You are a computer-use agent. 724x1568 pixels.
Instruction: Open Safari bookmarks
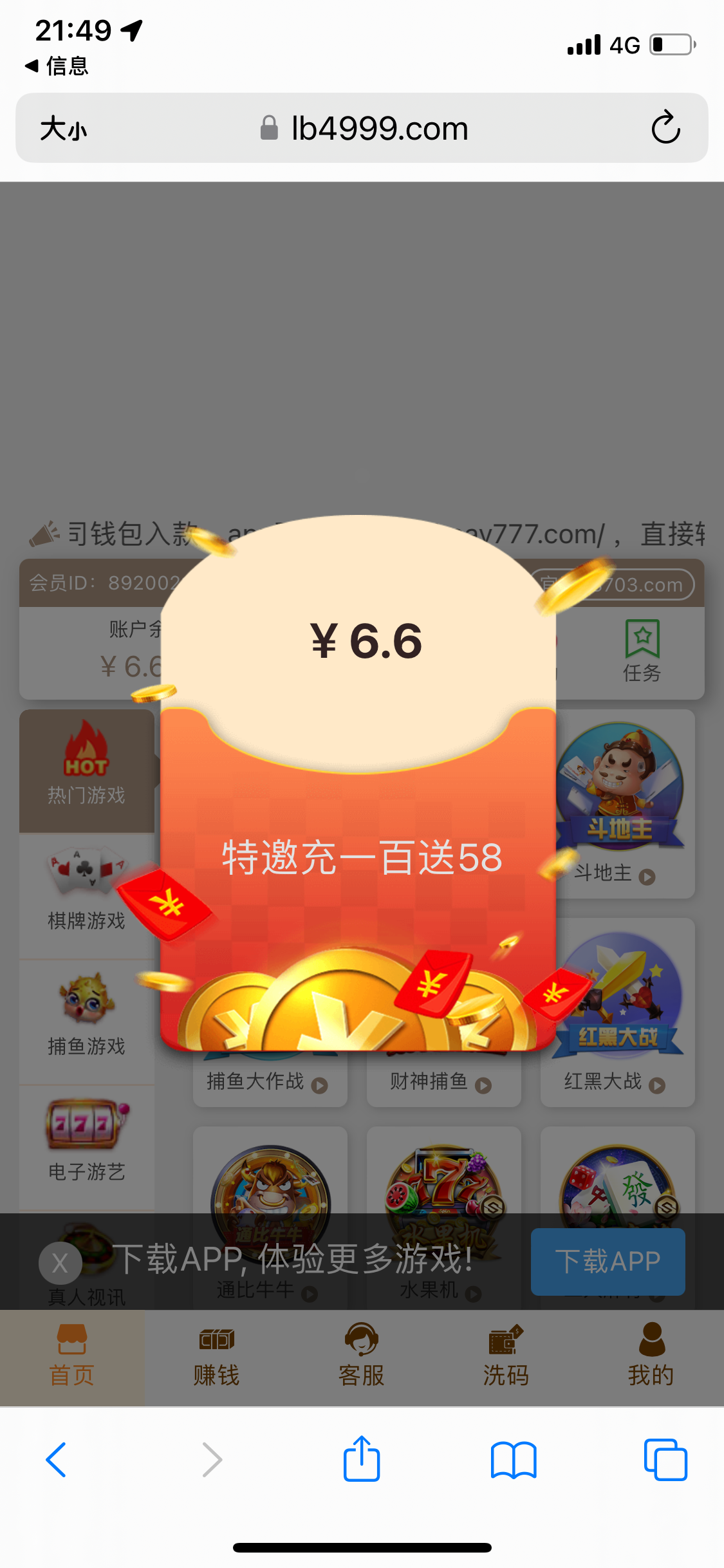(513, 1459)
